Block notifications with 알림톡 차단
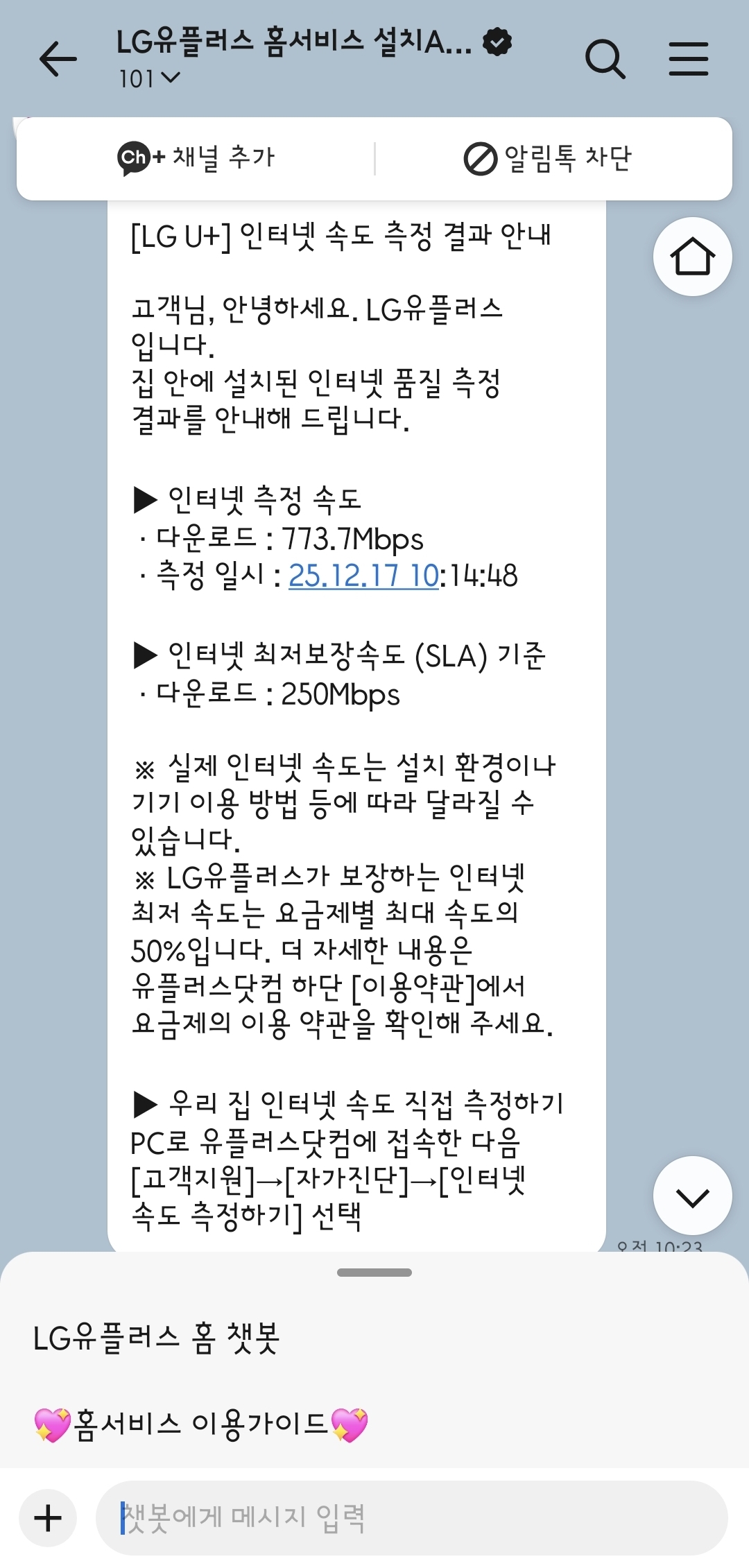The image size is (749, 1568). pyautogui.click(x=548, y=158)
